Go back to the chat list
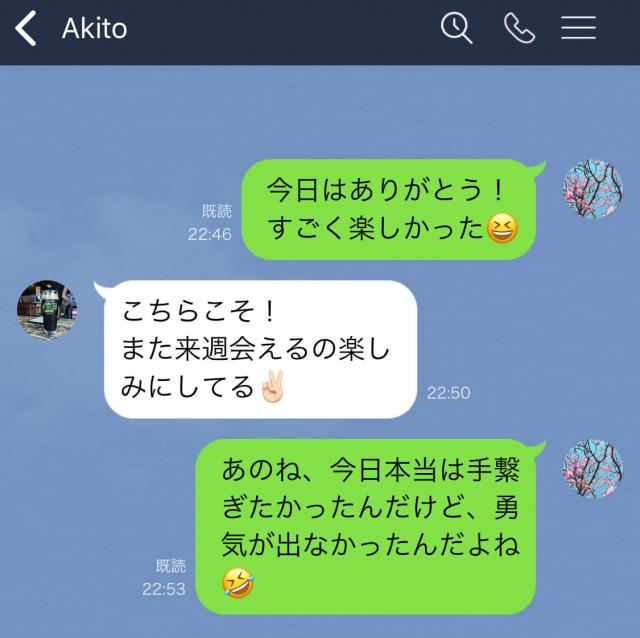This screenshot has width=640, height=638. pos(26,28)
